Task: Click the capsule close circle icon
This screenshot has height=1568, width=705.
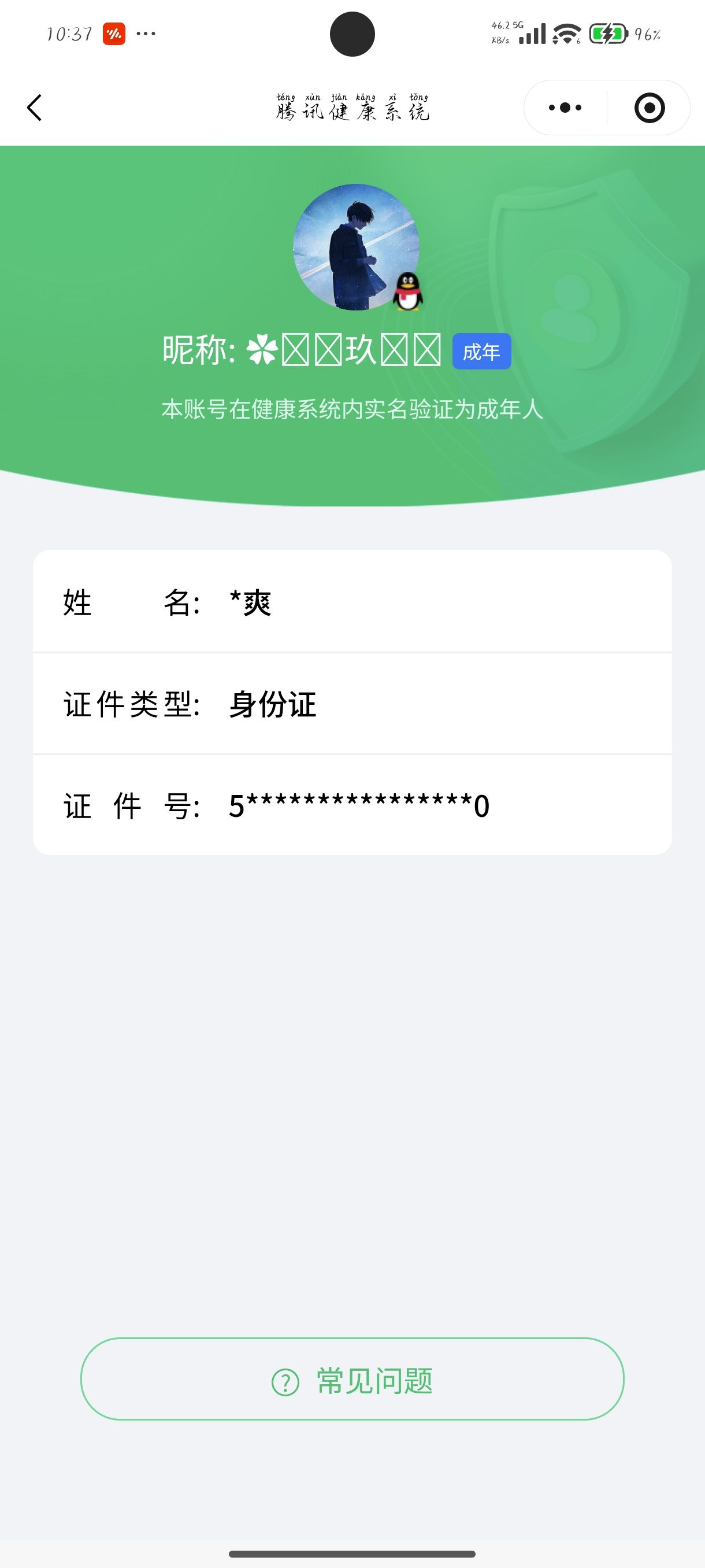Action: (649, 107)
